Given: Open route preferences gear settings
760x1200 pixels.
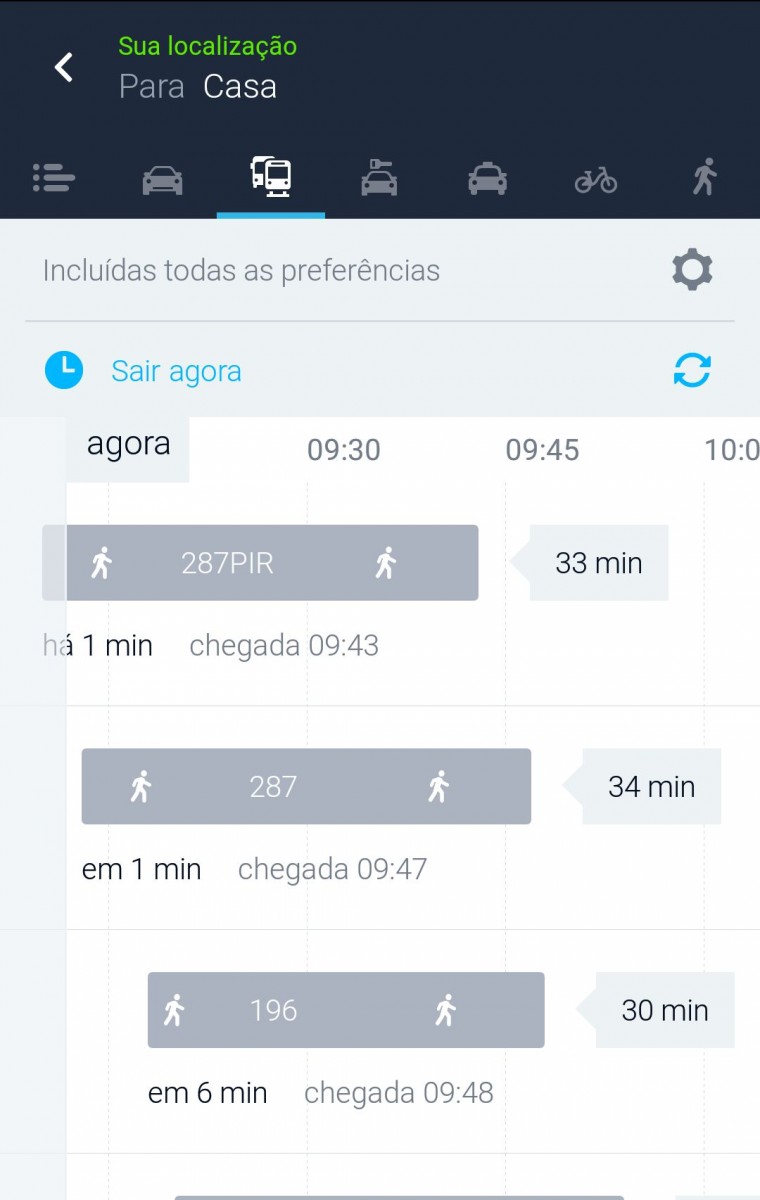Looking at the screenshot, I should 692,270.
